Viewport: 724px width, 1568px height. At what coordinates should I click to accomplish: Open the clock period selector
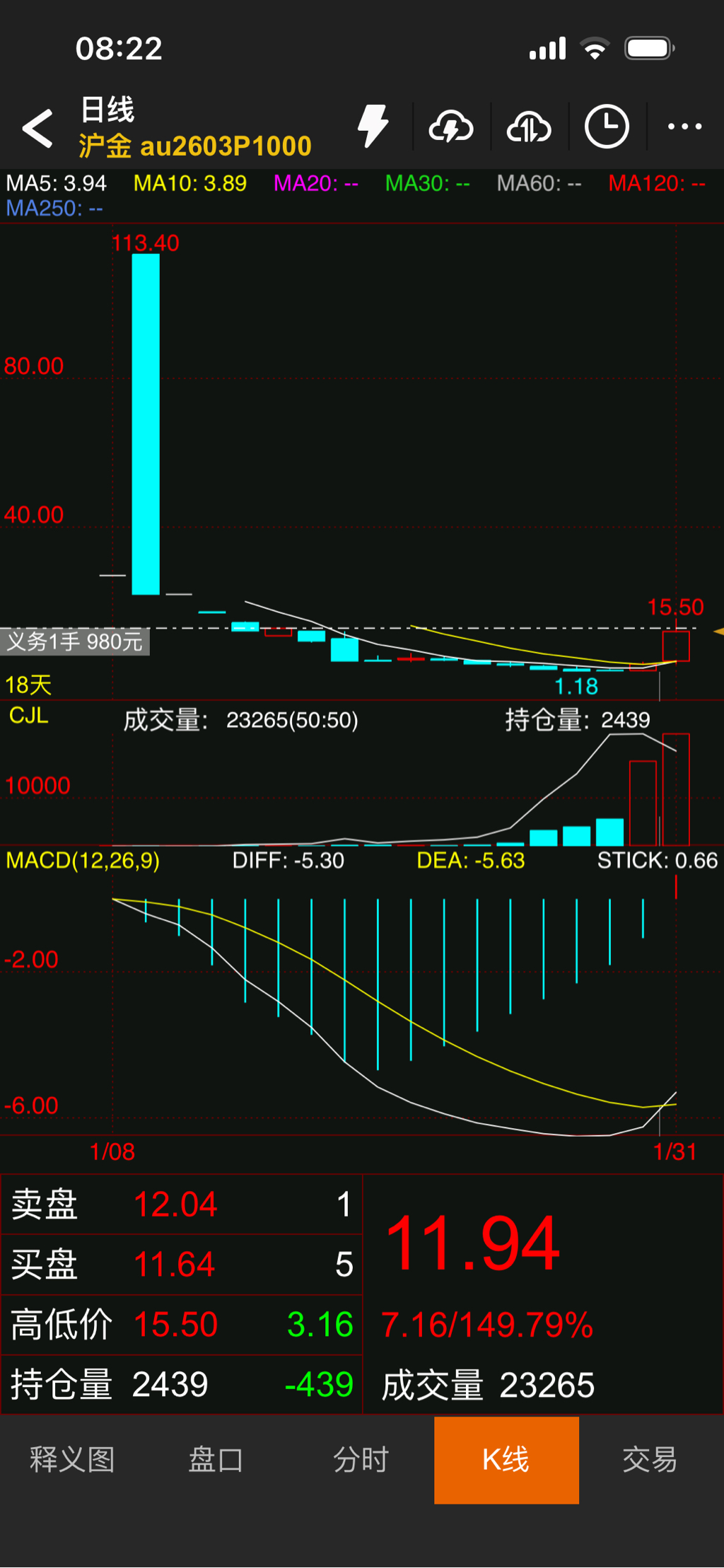607,127
